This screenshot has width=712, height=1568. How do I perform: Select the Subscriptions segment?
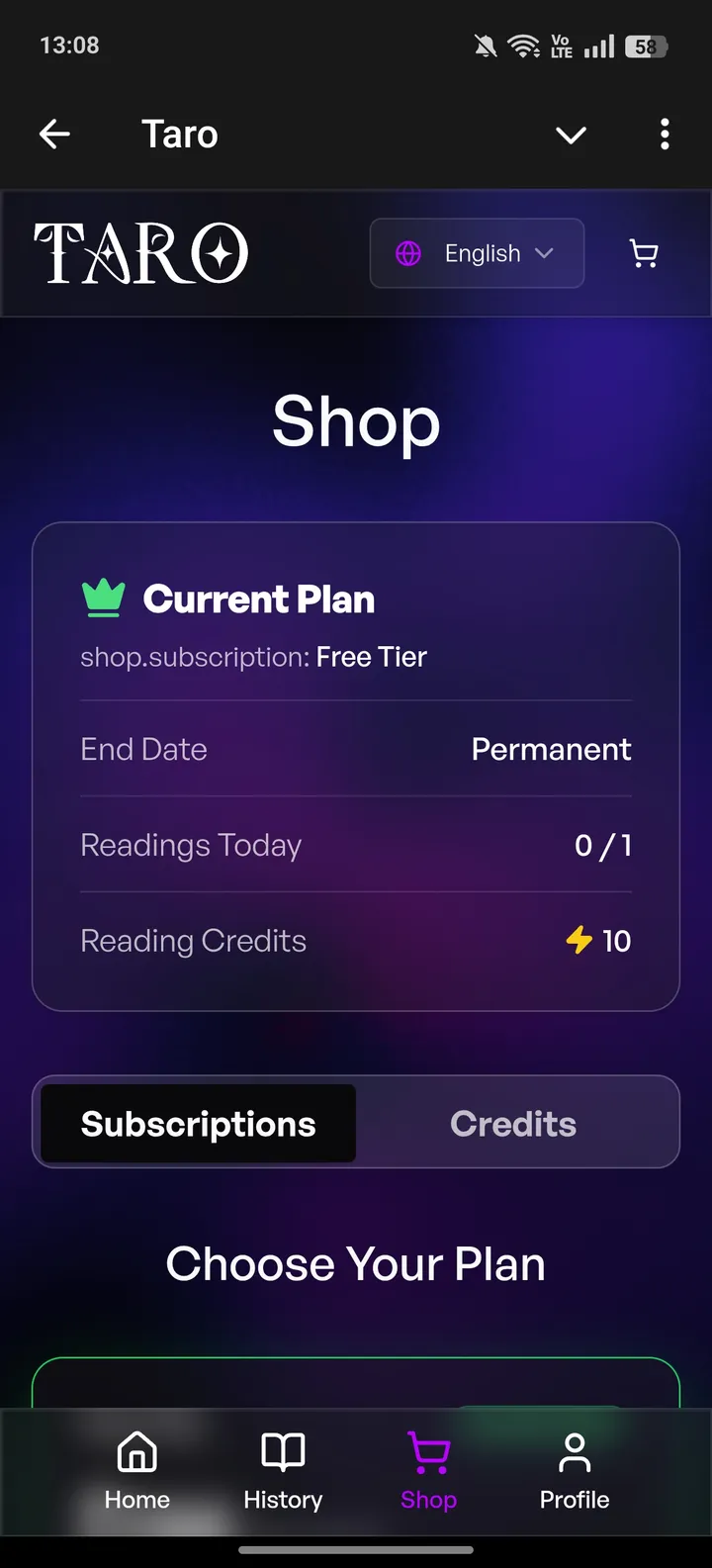(x=198, y=1123)
